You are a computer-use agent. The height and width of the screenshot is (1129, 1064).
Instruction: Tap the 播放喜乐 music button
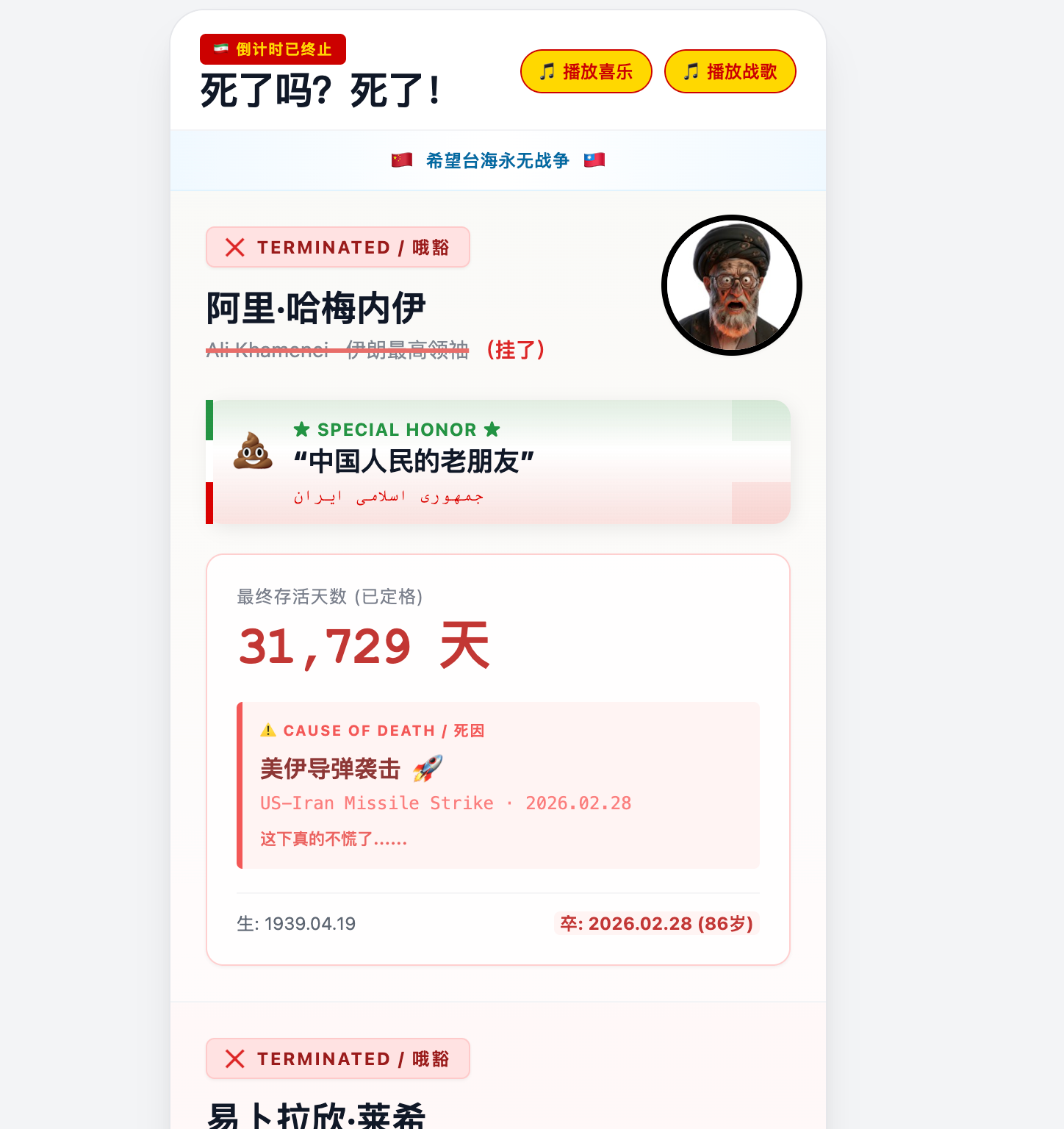pos(586,71)
